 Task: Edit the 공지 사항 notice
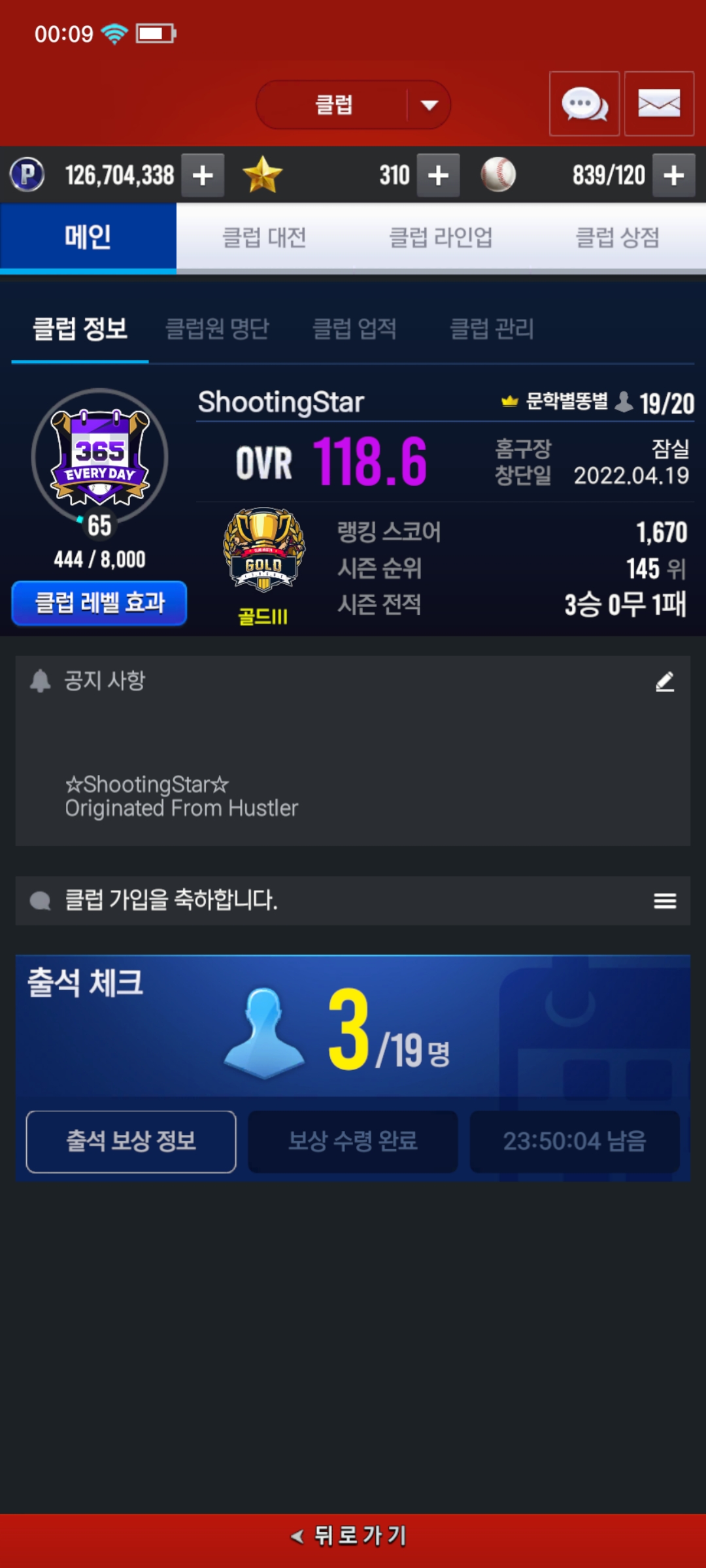coord(665,681)
